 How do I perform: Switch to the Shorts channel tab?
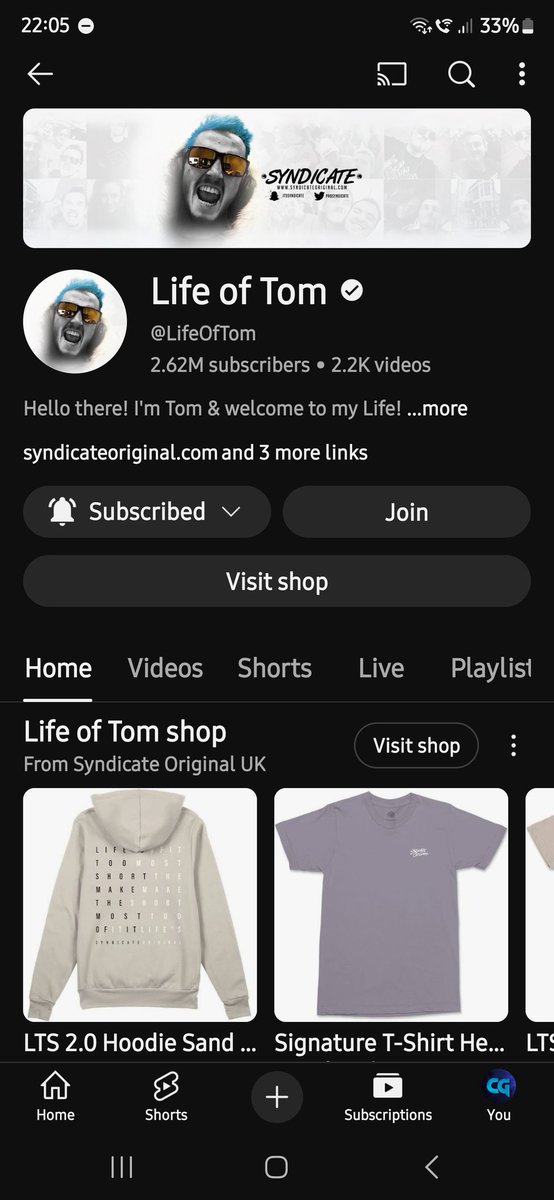click(x=275, y=668)
